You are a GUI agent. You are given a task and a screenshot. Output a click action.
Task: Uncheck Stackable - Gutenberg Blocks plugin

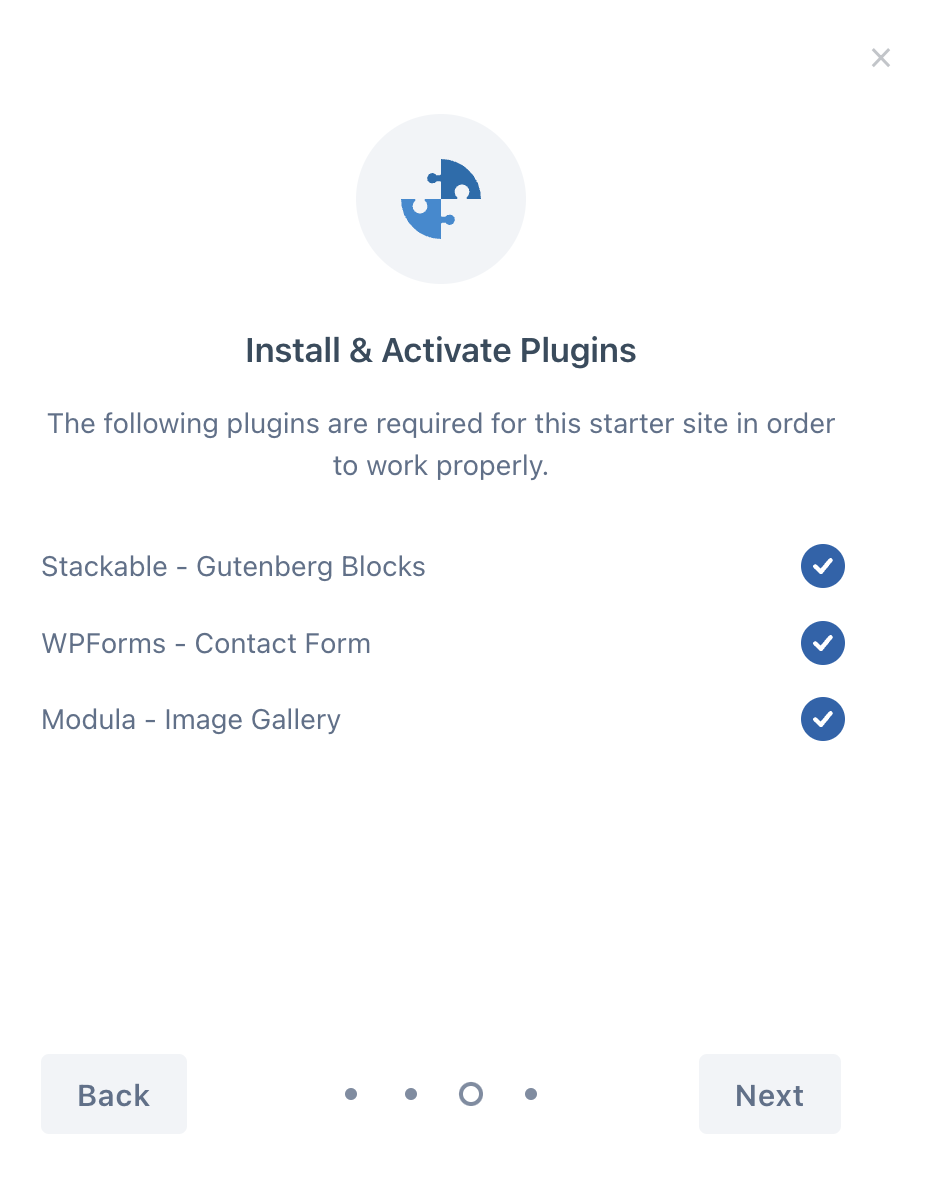tap(822, 566)
